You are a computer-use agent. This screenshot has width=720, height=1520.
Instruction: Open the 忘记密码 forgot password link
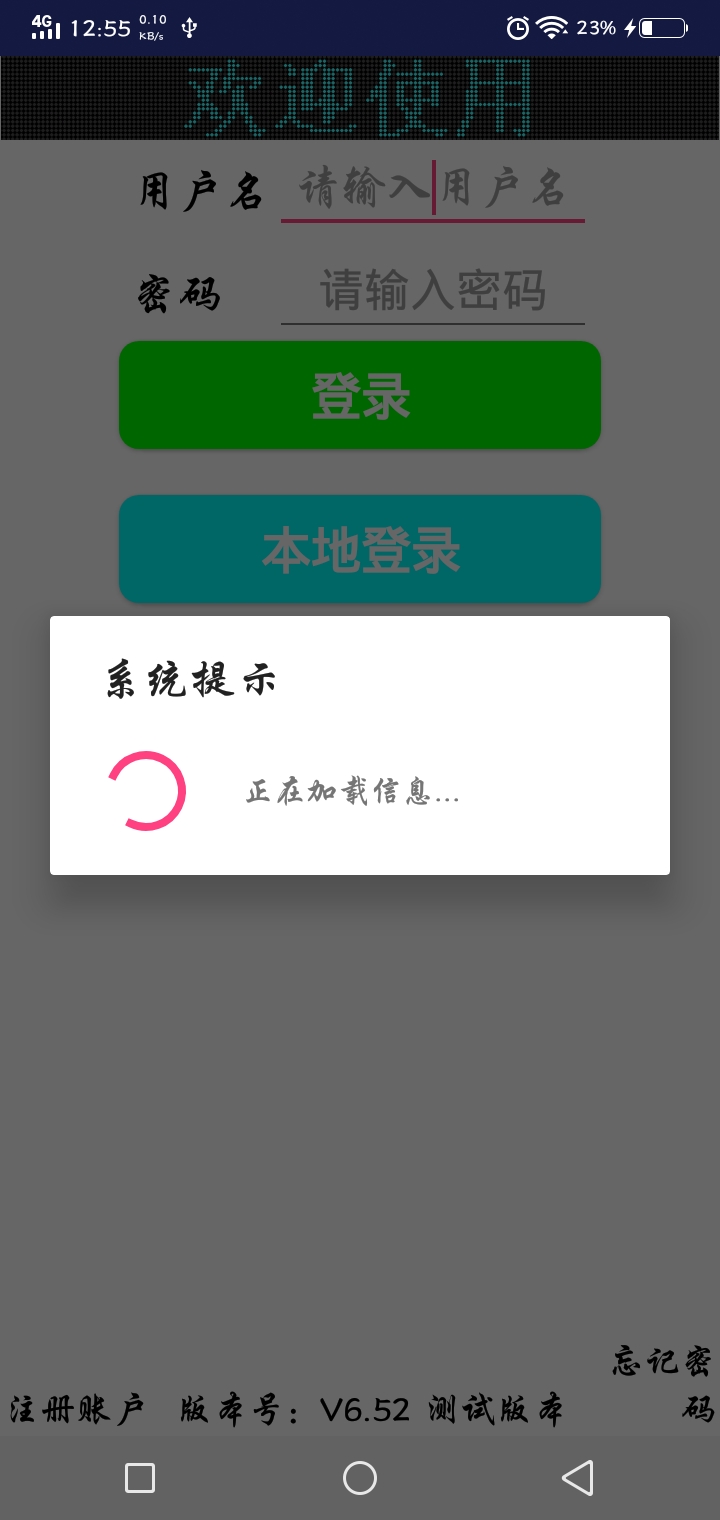point(664,1384)
